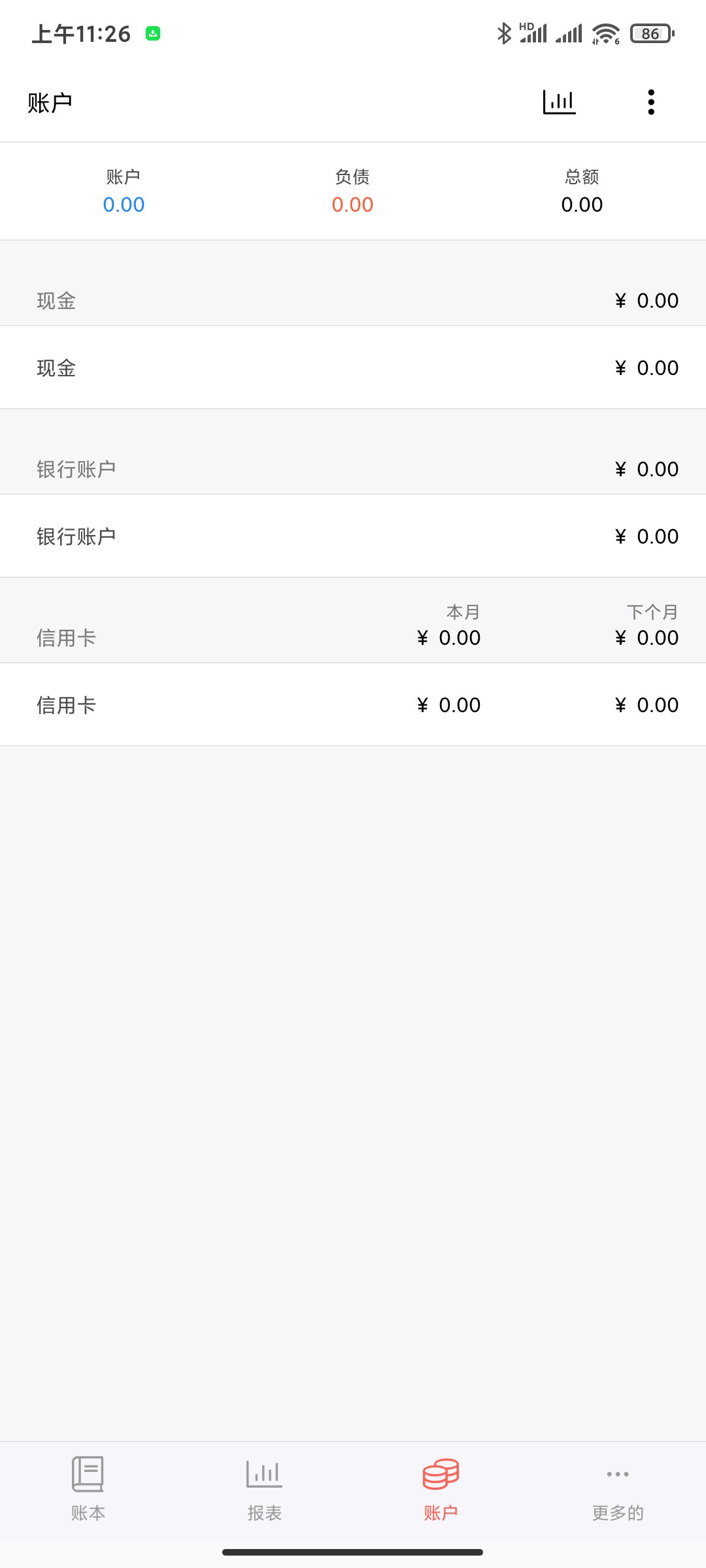
Task: Expand the 银行账户 category header
Action: 353,468
